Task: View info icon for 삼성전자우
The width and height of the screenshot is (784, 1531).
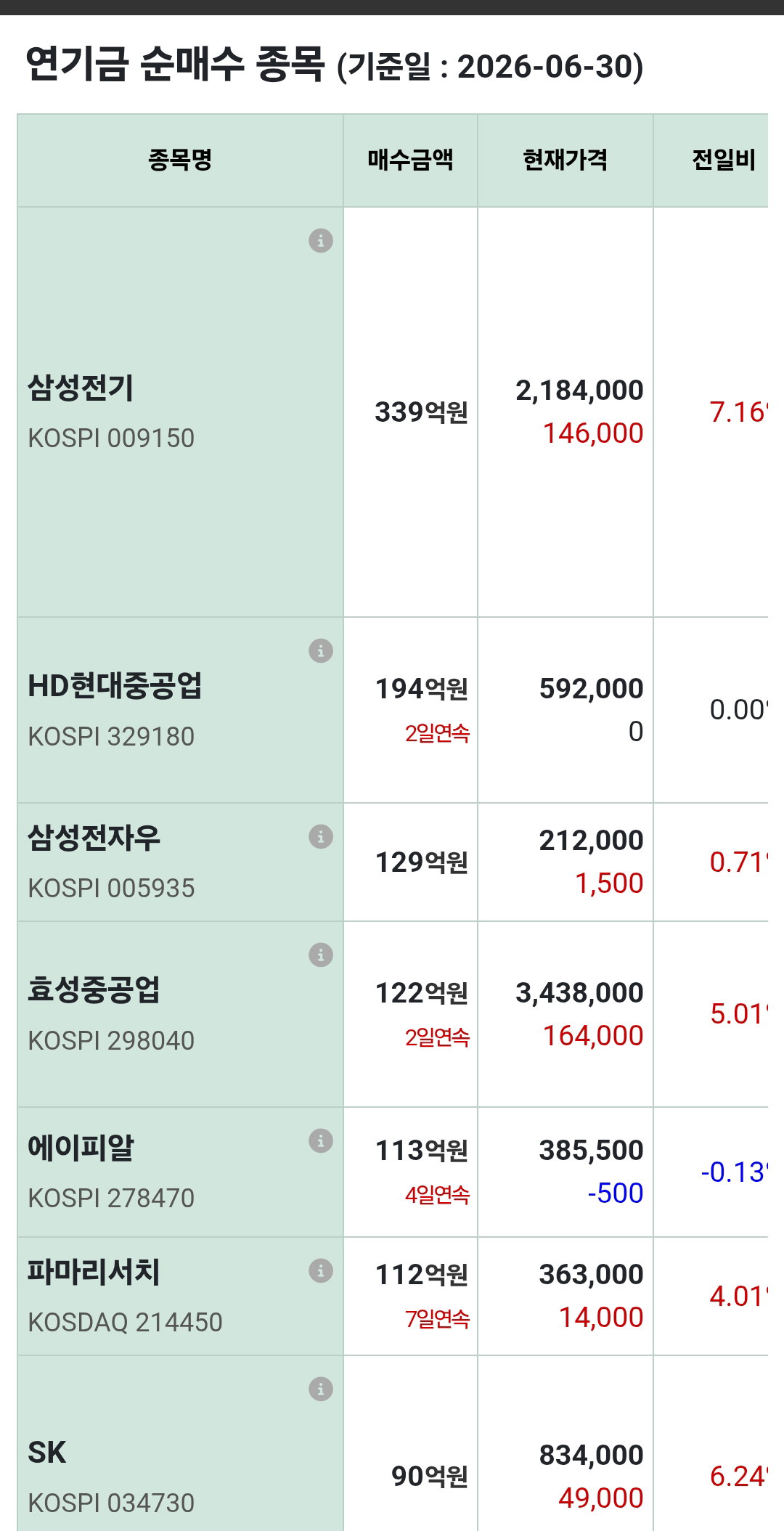Action: (x=321, y=836)
